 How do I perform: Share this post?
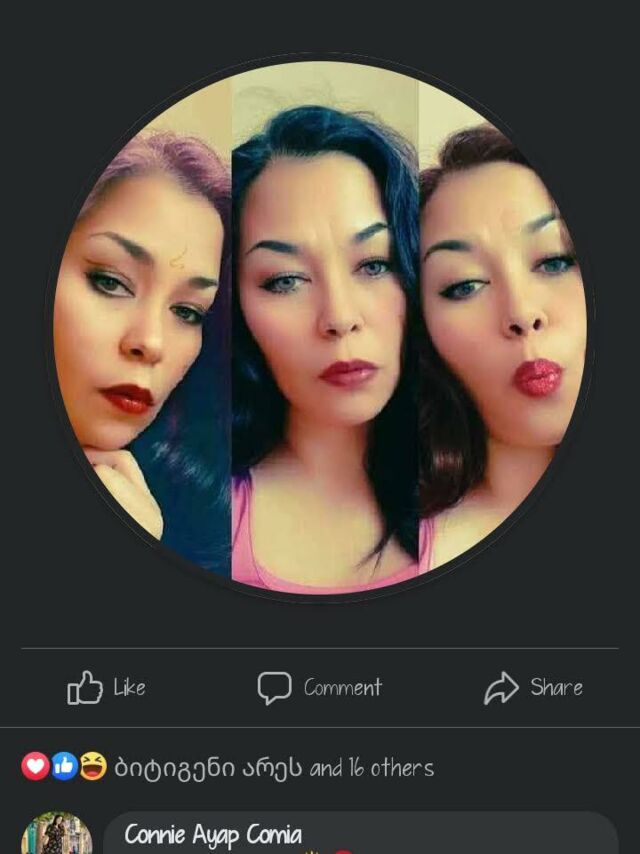coord(533,688)
